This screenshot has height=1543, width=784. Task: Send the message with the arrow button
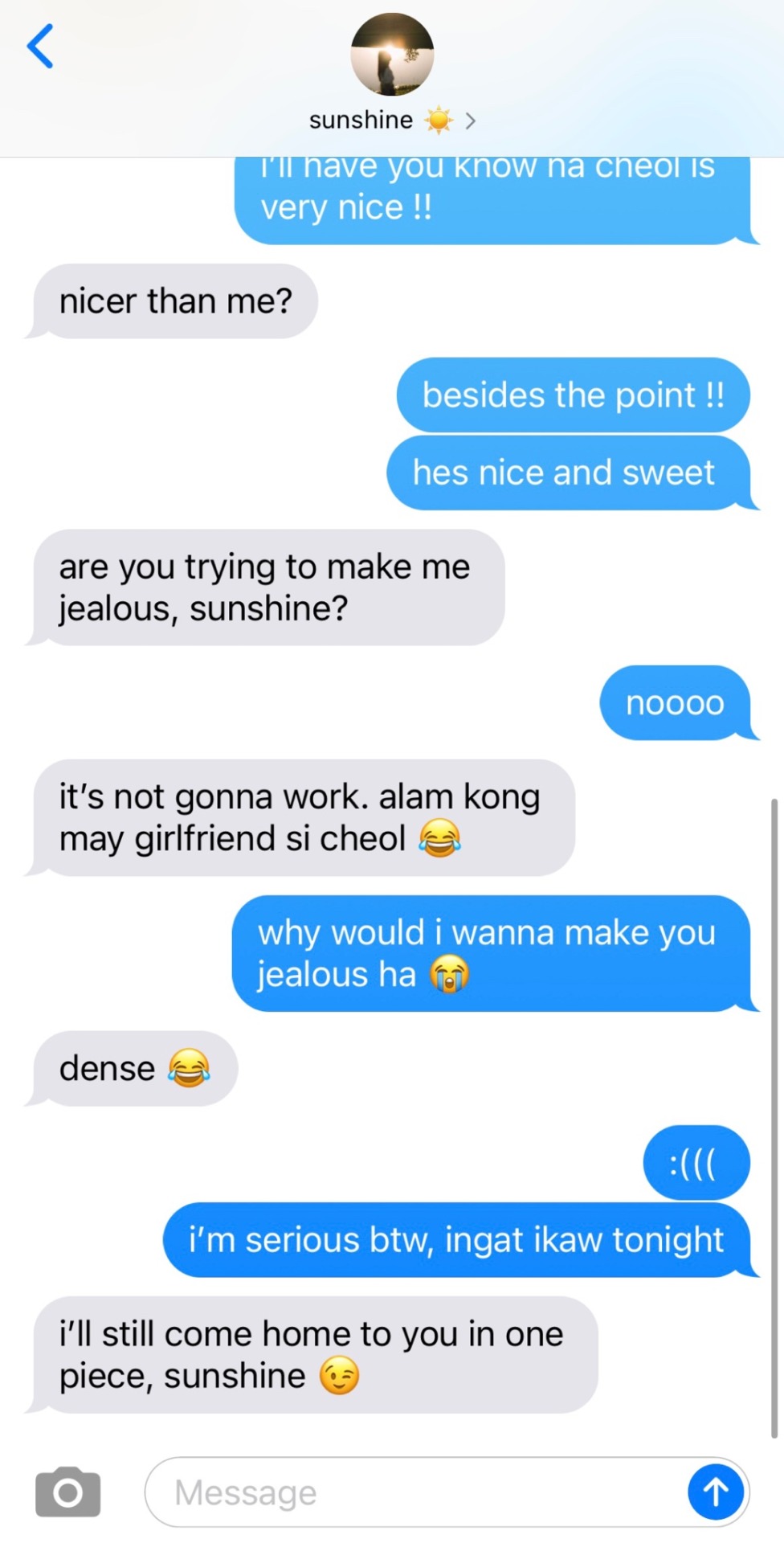coord(715,1492)
